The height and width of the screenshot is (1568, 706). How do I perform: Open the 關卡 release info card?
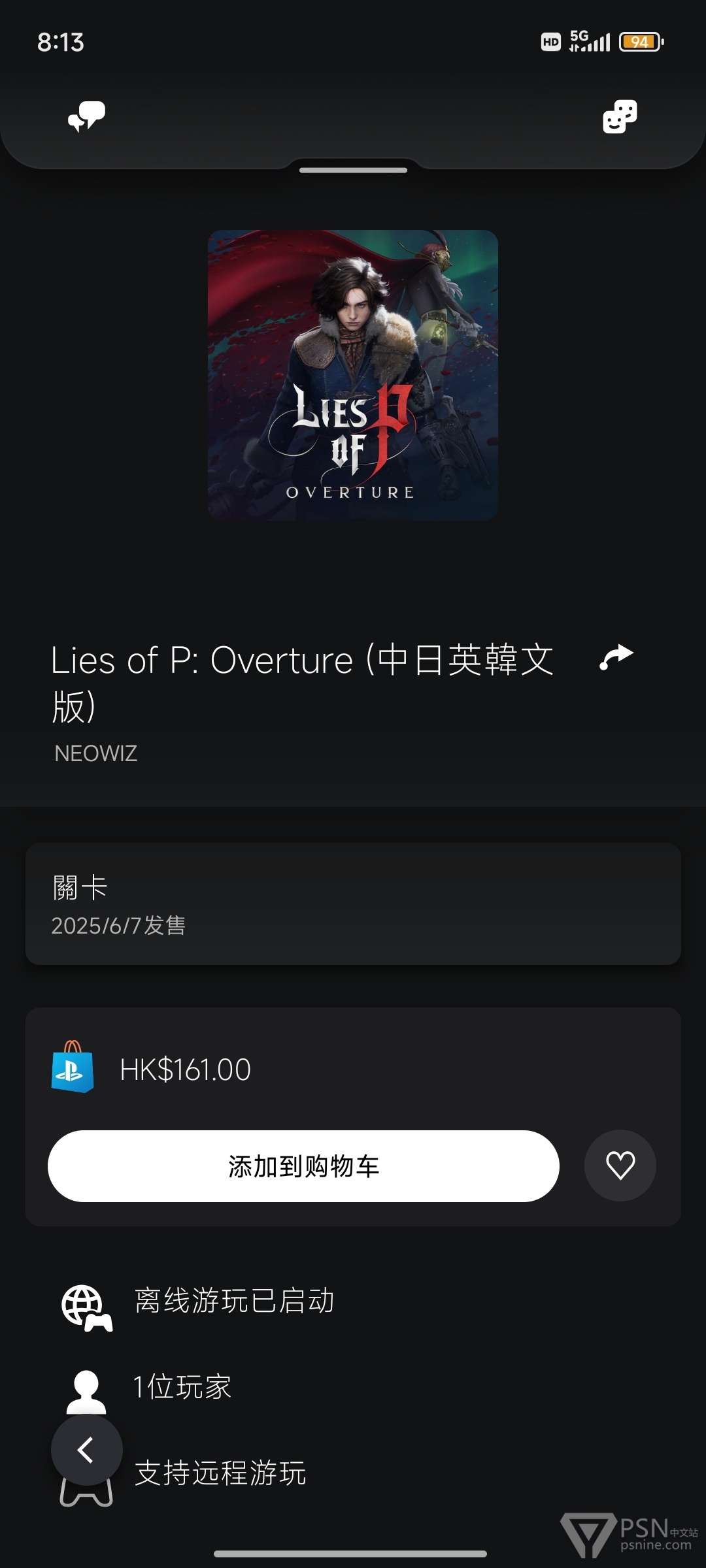click(353, 904)
